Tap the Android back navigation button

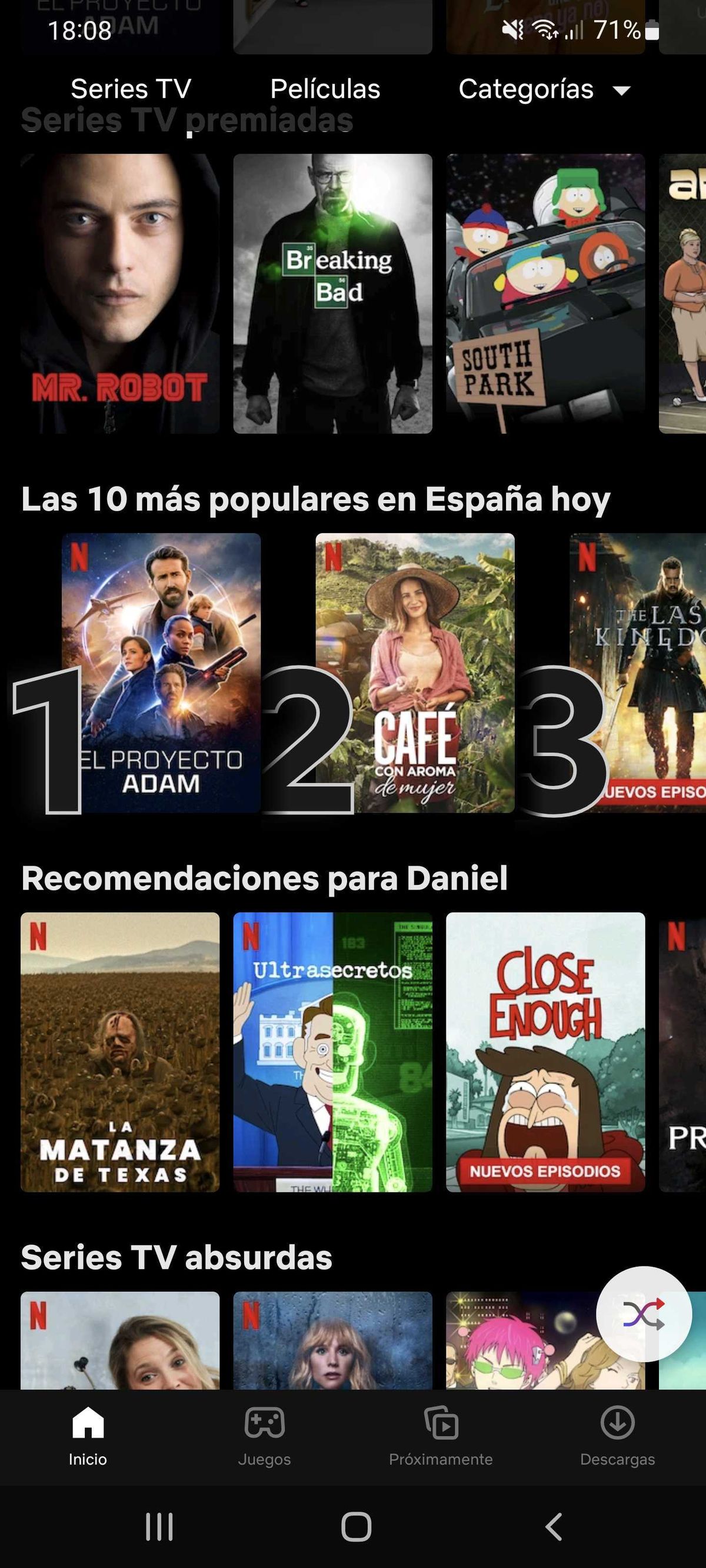click(x=553, y=1527)
